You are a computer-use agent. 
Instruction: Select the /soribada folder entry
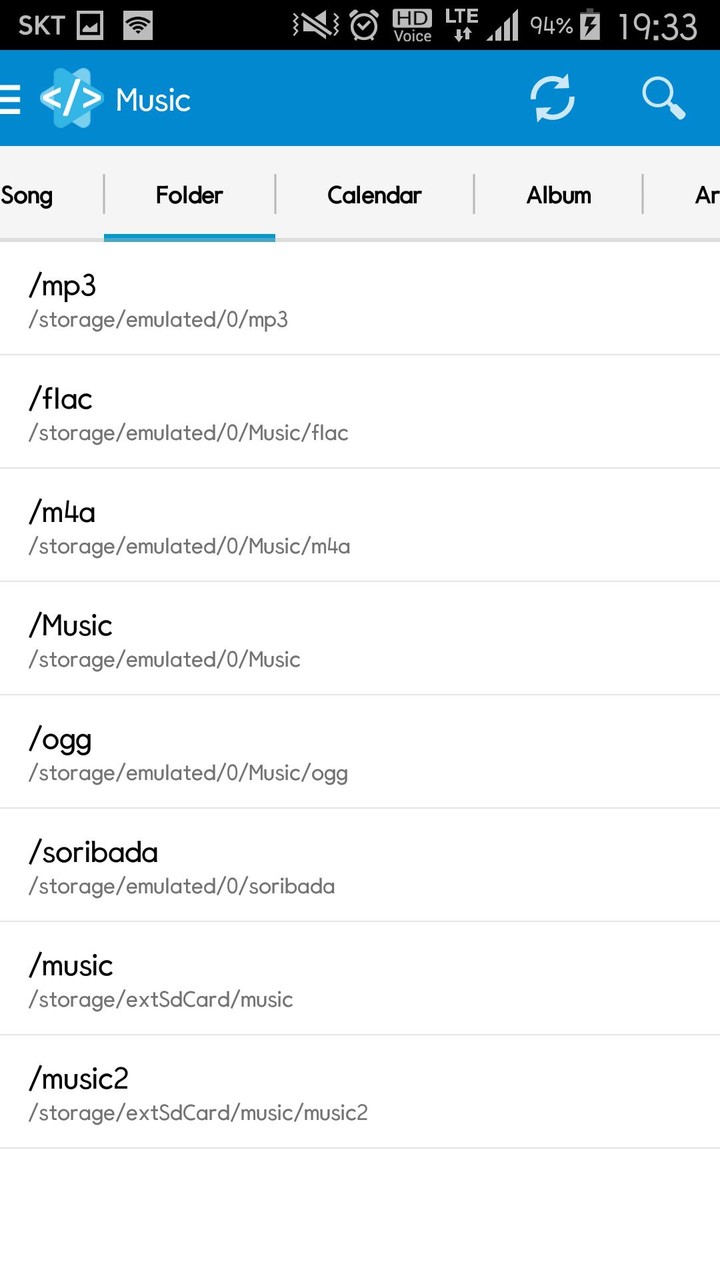[x=360, y=864]
